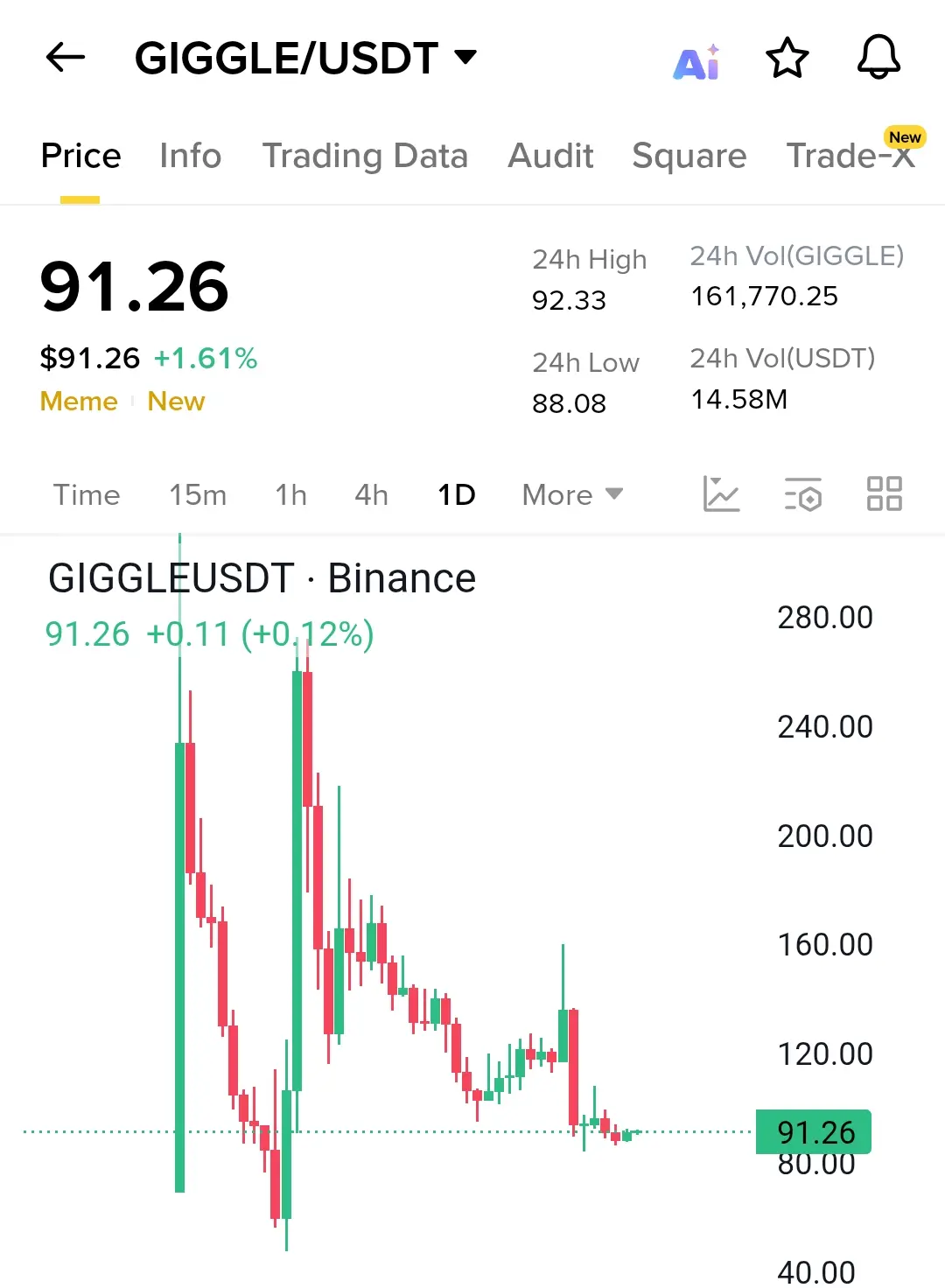Screen dimensions: 945x1288
Task: Select the 4h chart interval
Action: point(371,494)
